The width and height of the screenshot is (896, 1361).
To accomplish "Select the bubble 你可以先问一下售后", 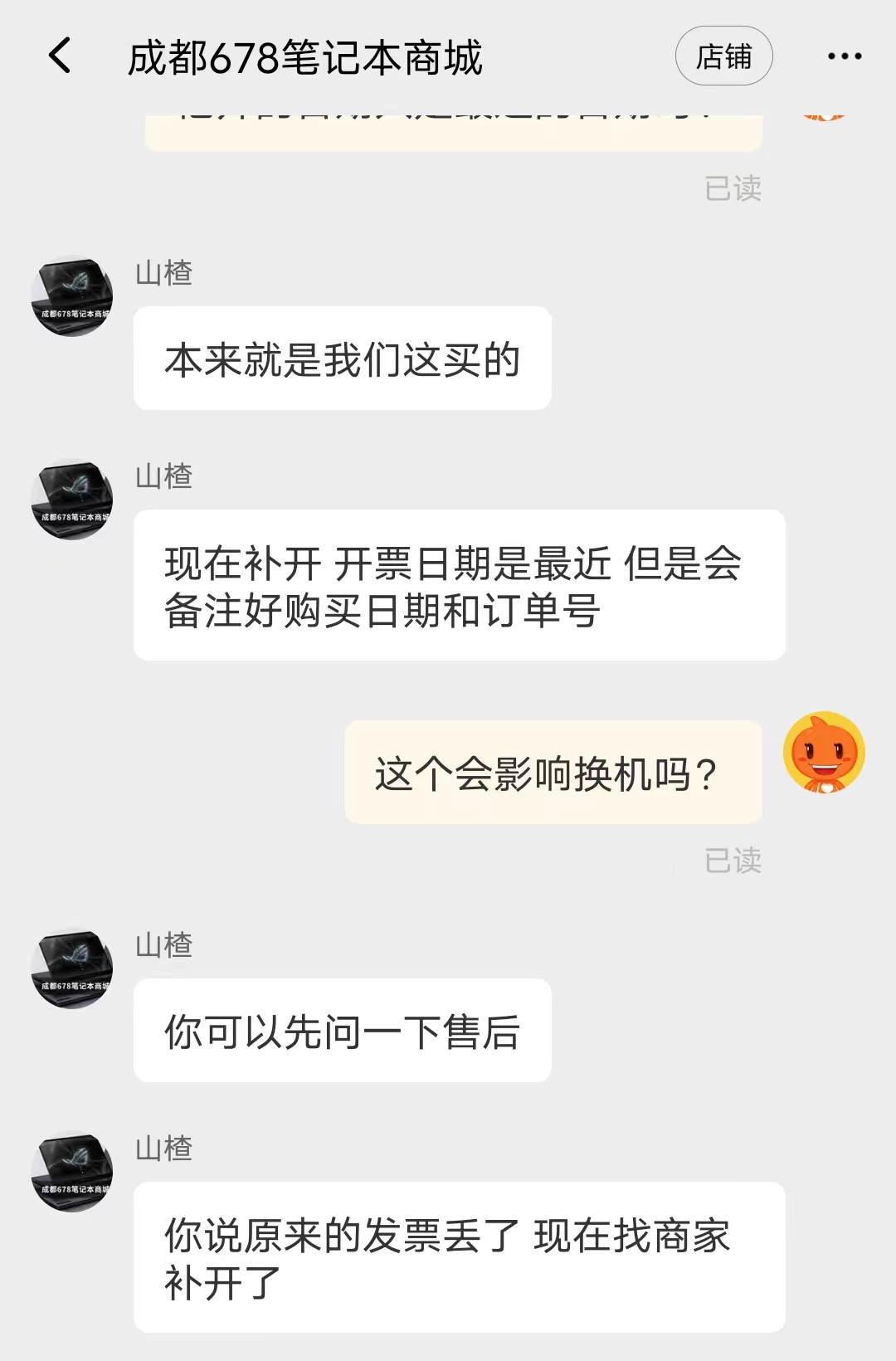I will [341, 1031].
